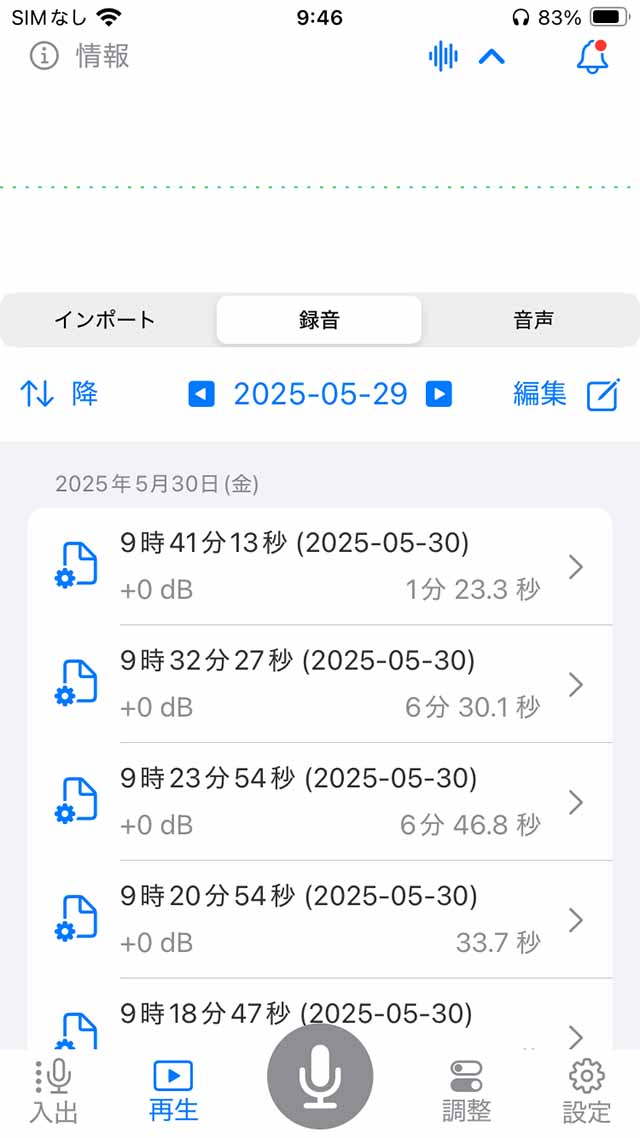
Task: Collapse the panel with the up chevron
Action: click(492, 57)
